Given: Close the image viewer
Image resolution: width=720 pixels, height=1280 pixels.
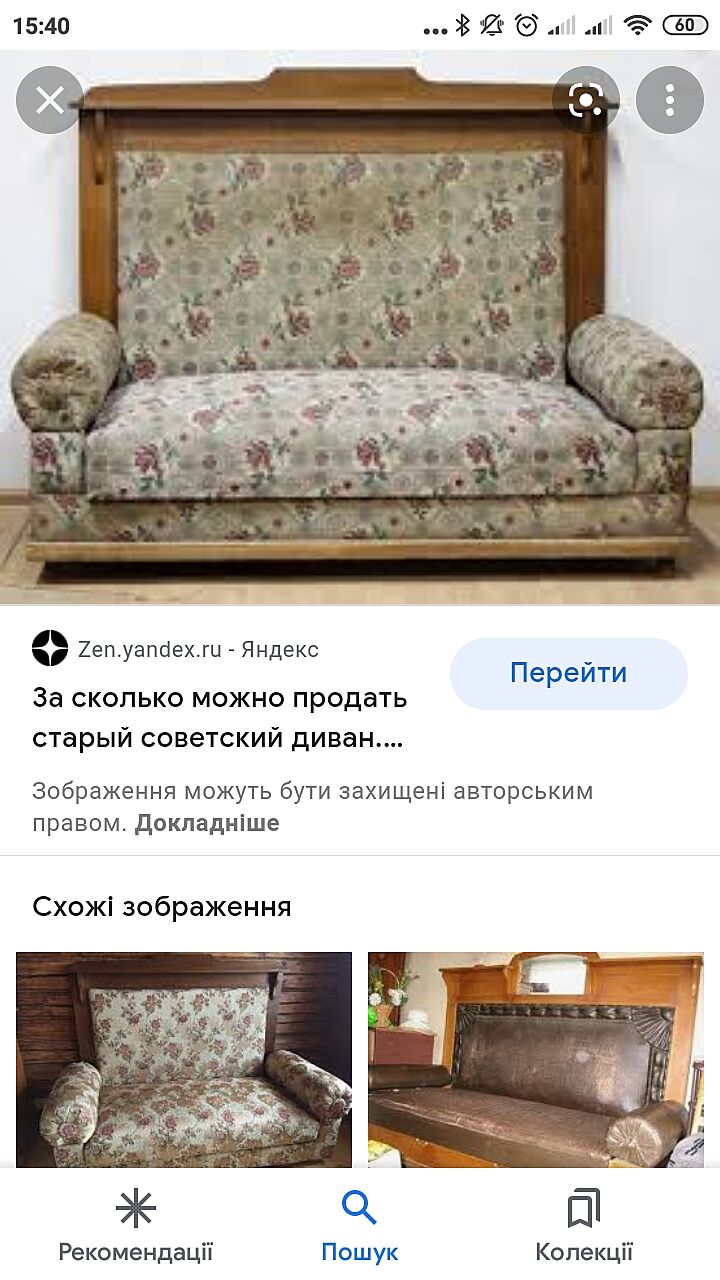Looking at the screenshot, I should click(50, 100).
